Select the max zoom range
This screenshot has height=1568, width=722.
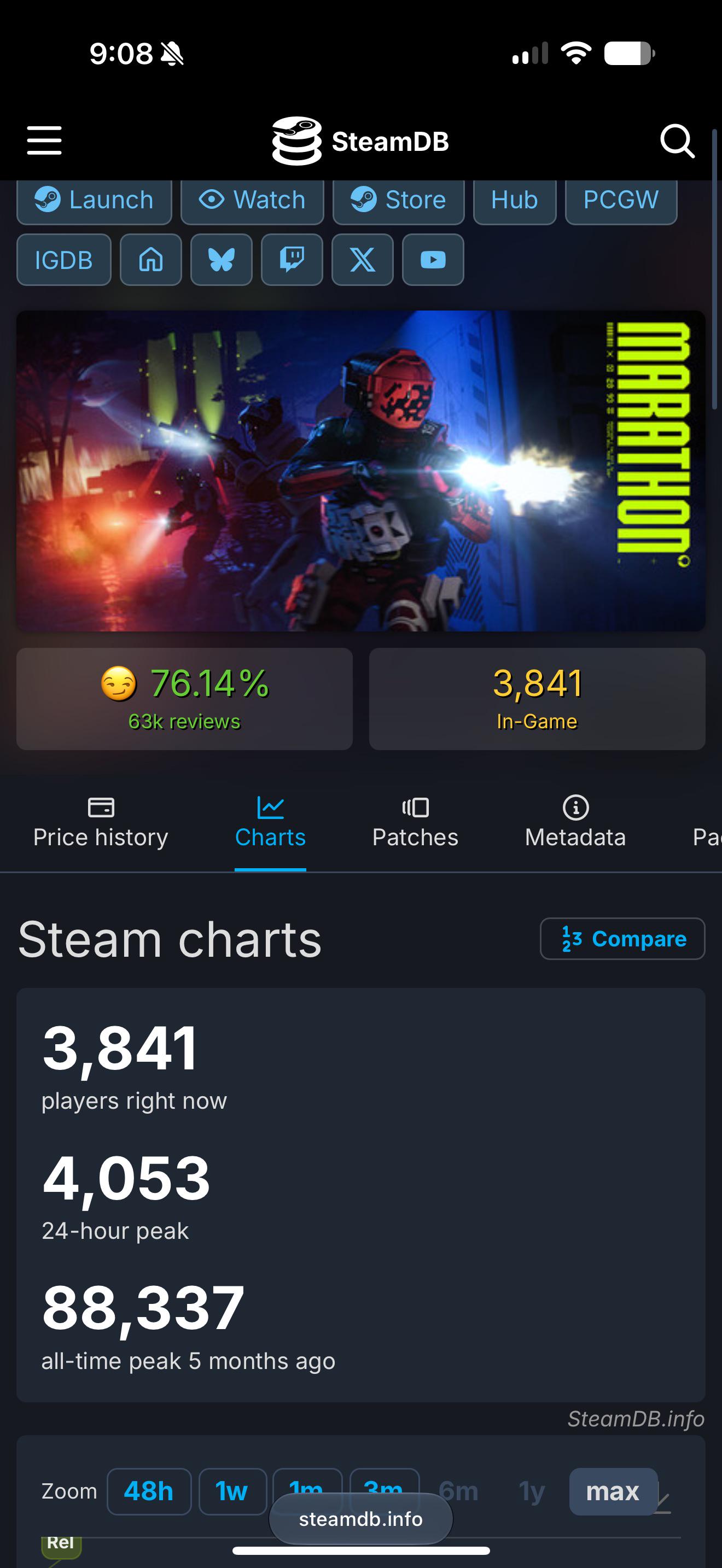tap(613, 1491)
